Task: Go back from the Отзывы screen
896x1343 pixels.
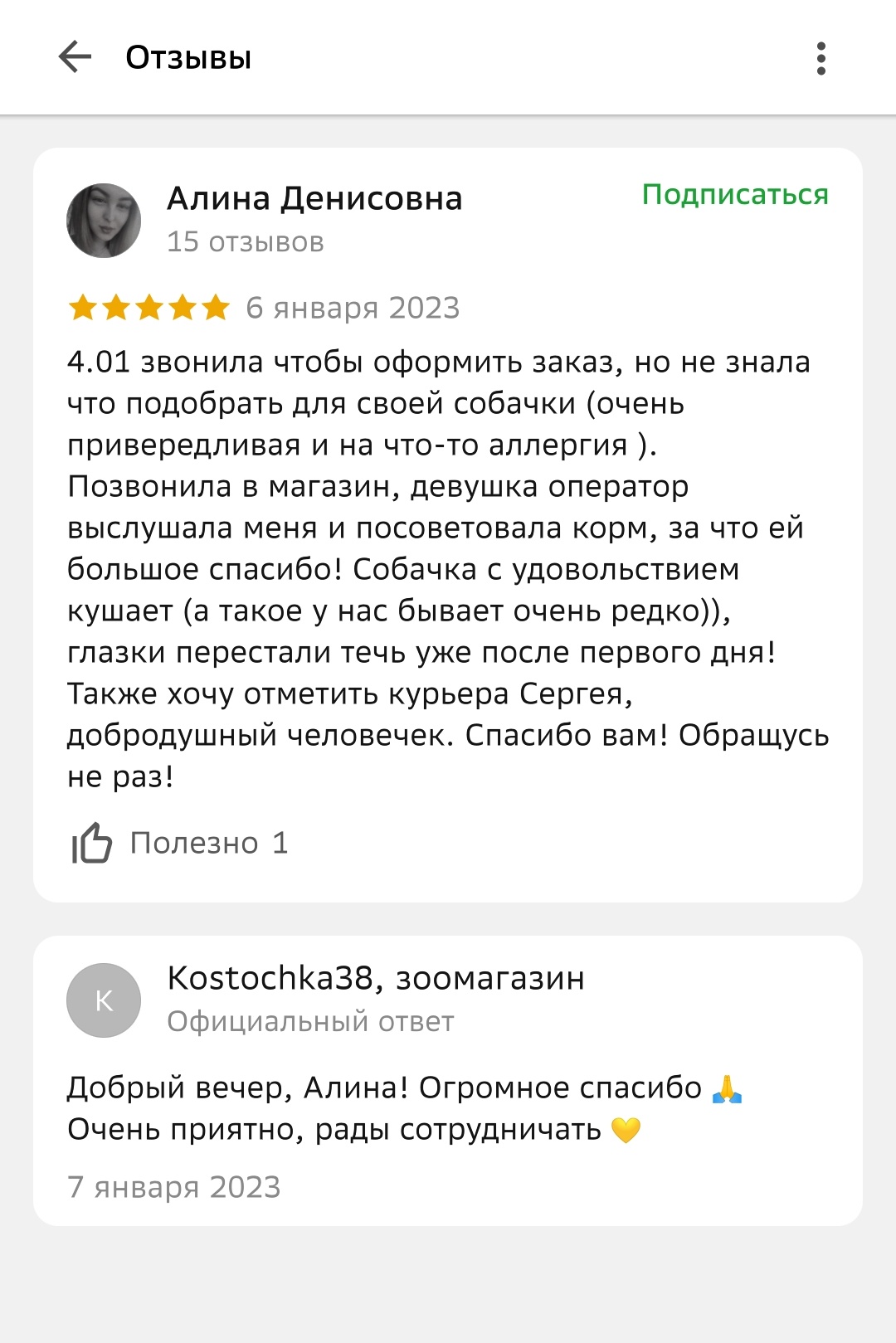Action: 75,57
